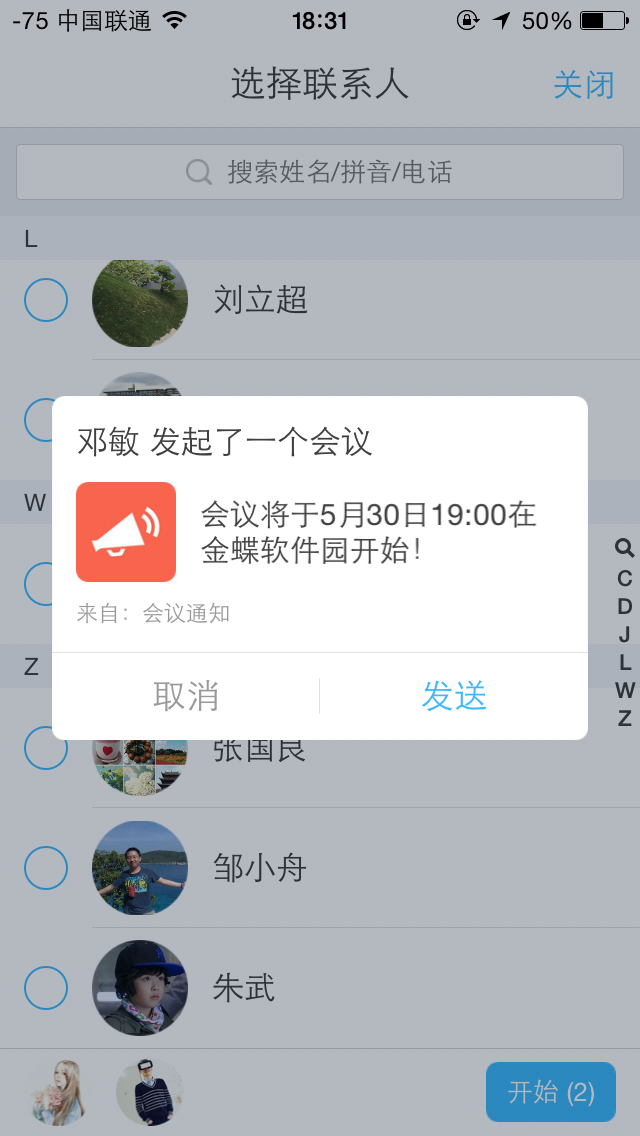This screenshot has height=1136, width=640.
Task: Tap the index search magnifier icon
Action: pyautogui.click(x=625, y=548)
